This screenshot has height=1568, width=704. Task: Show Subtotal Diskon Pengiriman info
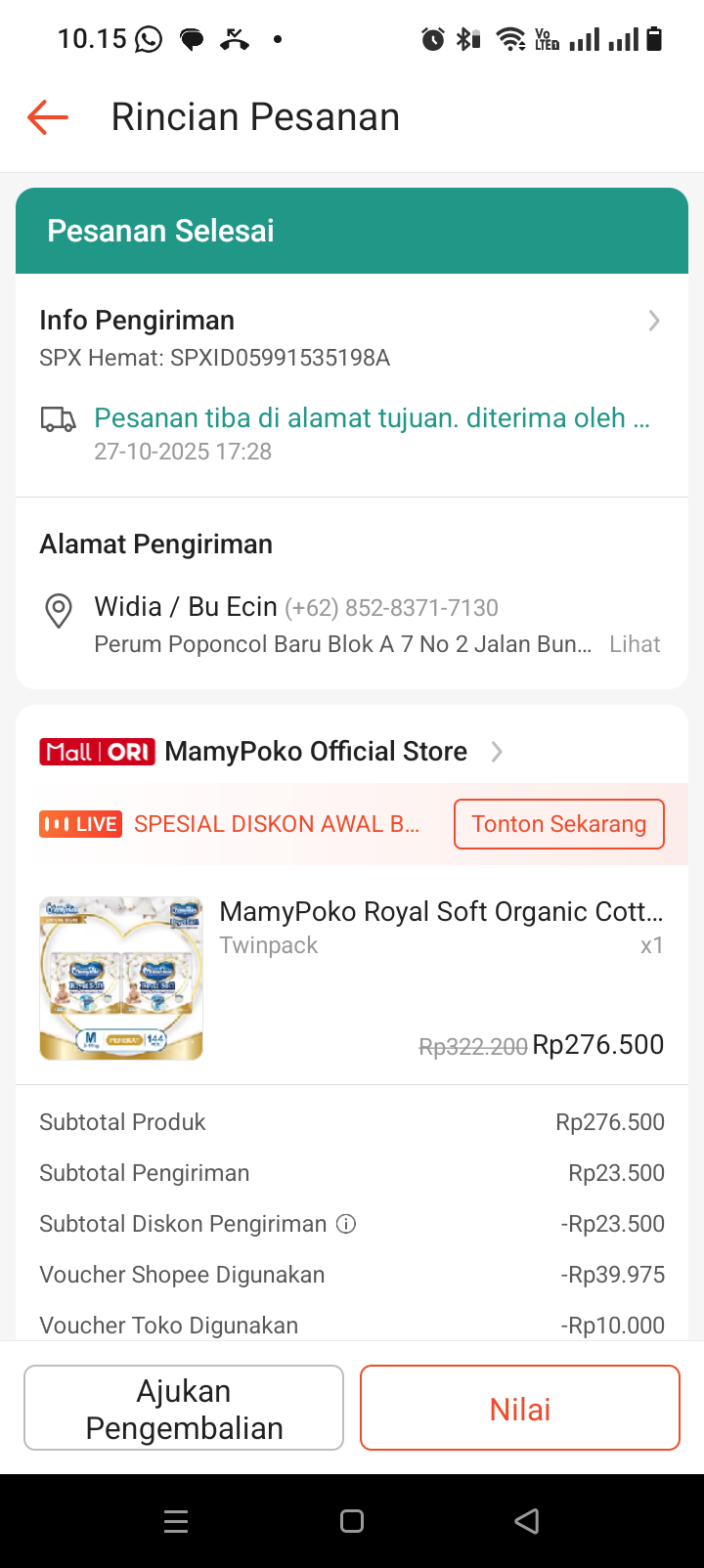click(346, 1224)
